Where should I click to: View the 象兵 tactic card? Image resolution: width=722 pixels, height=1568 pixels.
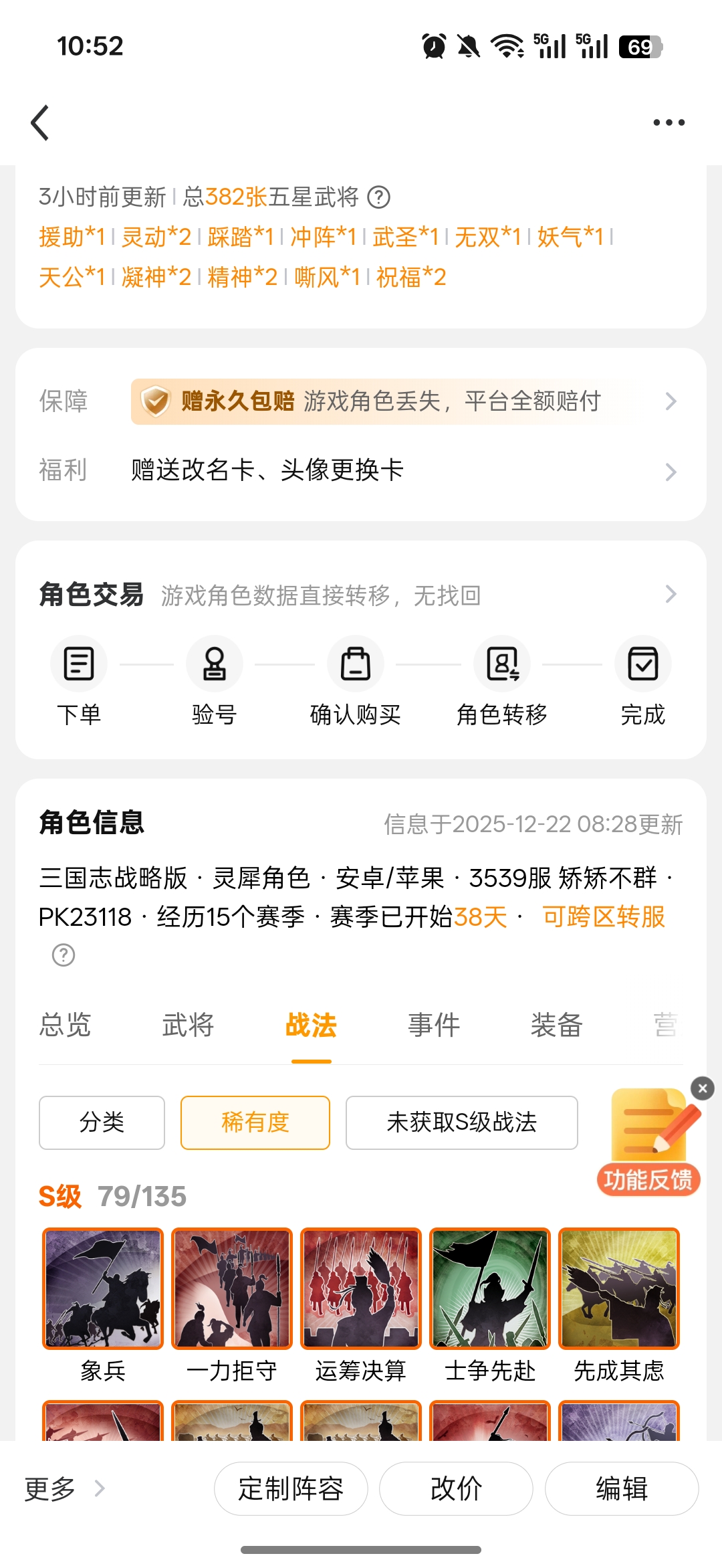[x=103, y=1288]
